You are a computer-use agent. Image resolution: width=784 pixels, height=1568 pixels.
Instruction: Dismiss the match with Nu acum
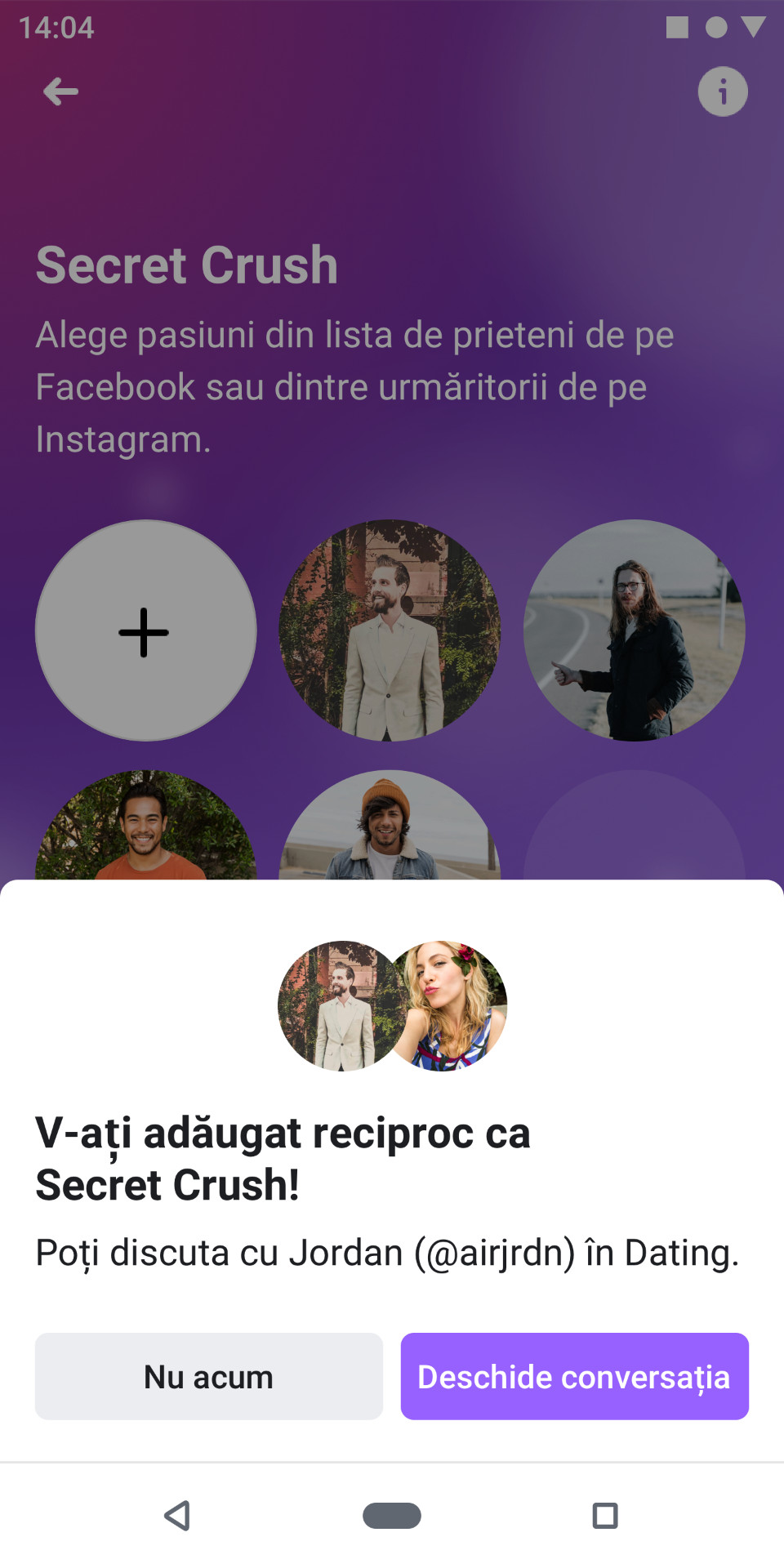click(209, 1376)
